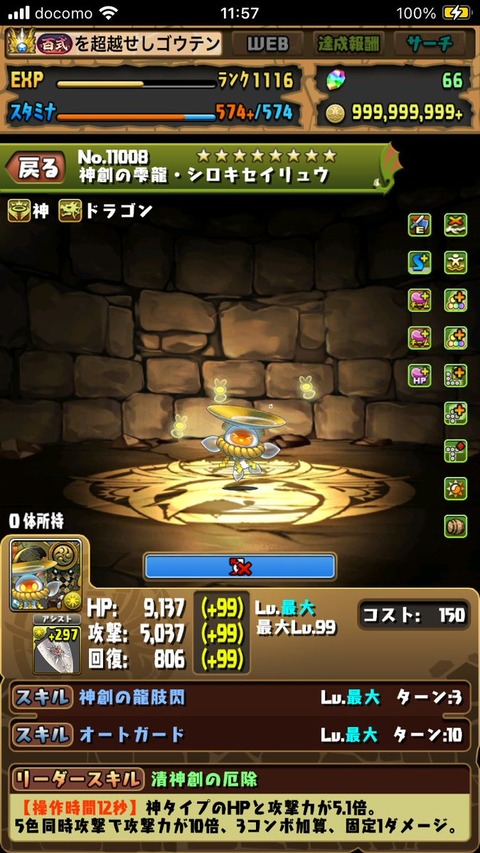The height and width of the screenshot is (853, 480).
Task: Open the サーチ search button
Action: click(x=429, y=44)
